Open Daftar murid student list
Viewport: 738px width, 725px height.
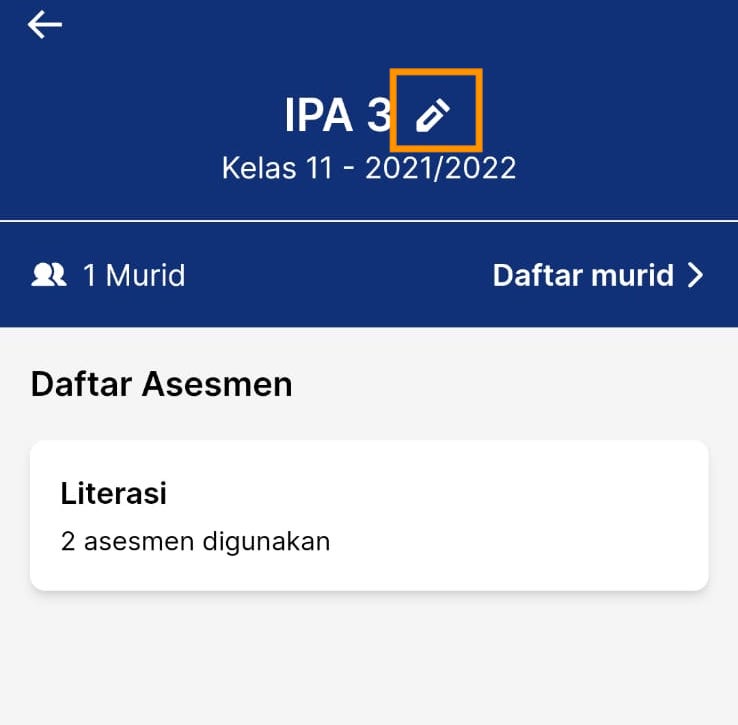[598, 275]
